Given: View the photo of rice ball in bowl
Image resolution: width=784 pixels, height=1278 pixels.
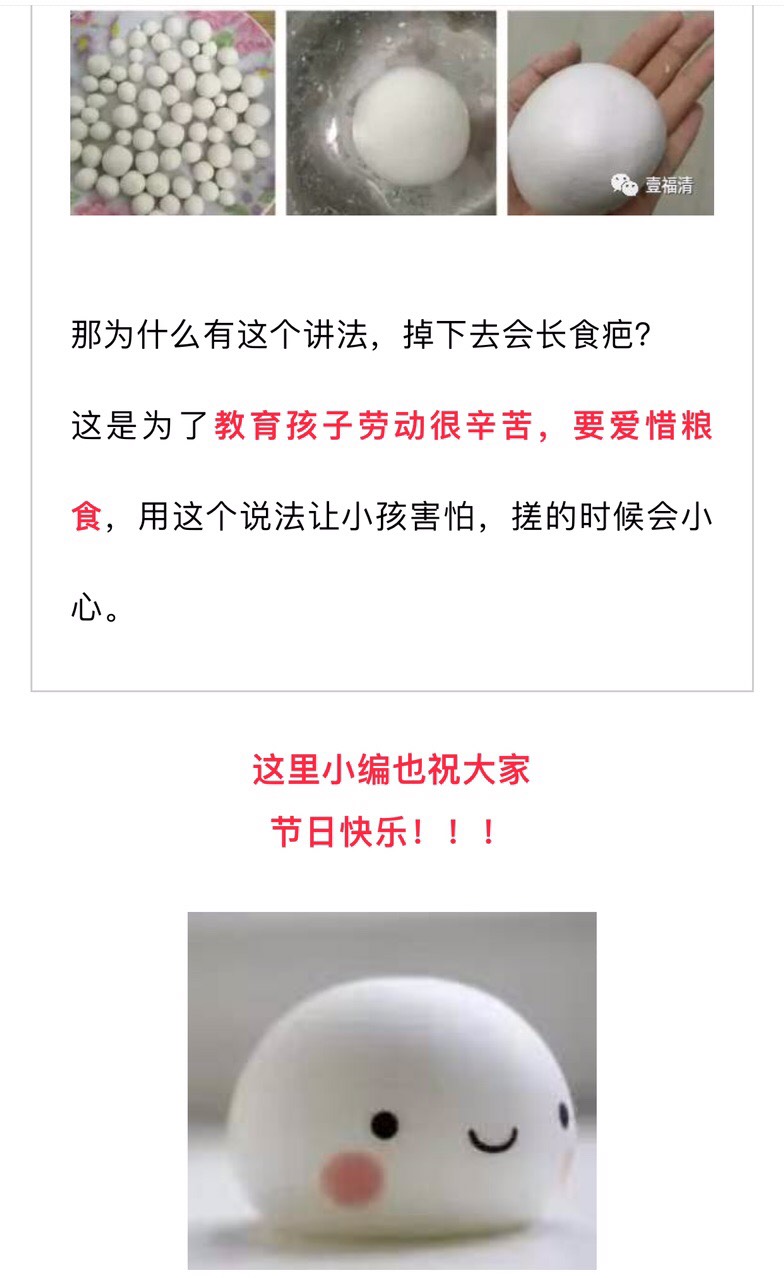Looking at the screenshot, I should pyautogui.click(x=391, y=112).
